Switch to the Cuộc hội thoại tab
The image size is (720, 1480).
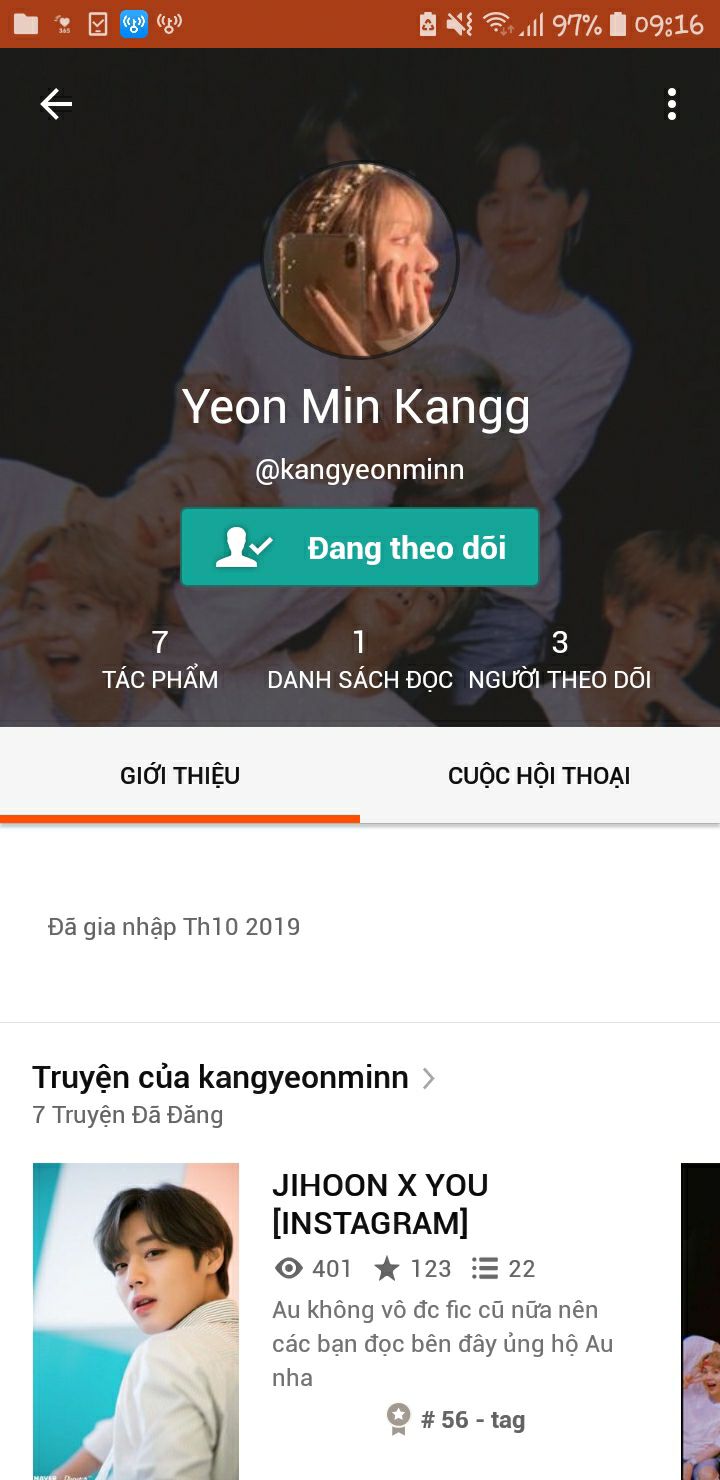[539, 776]
